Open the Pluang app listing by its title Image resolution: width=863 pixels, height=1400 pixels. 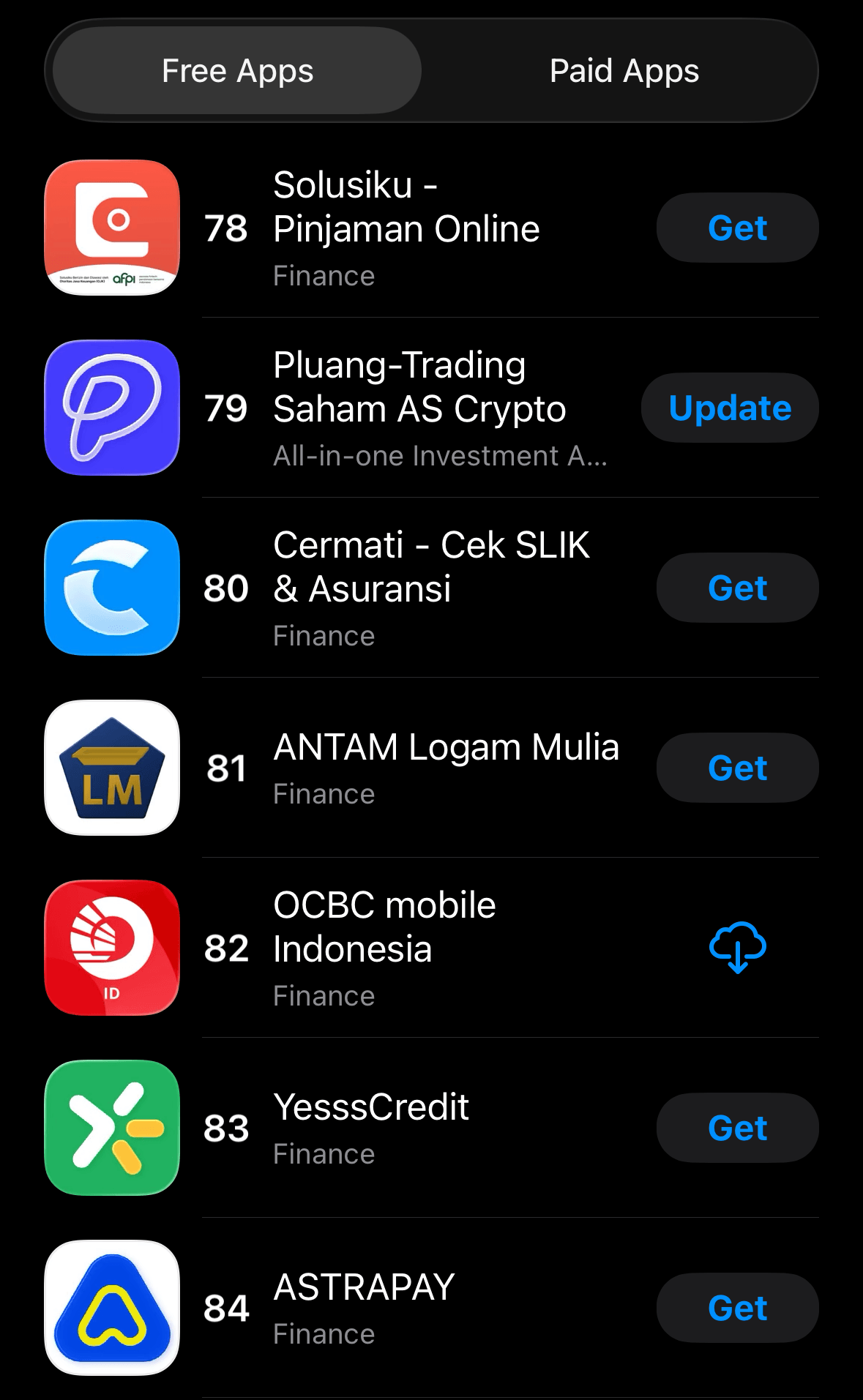pos(419,386)
